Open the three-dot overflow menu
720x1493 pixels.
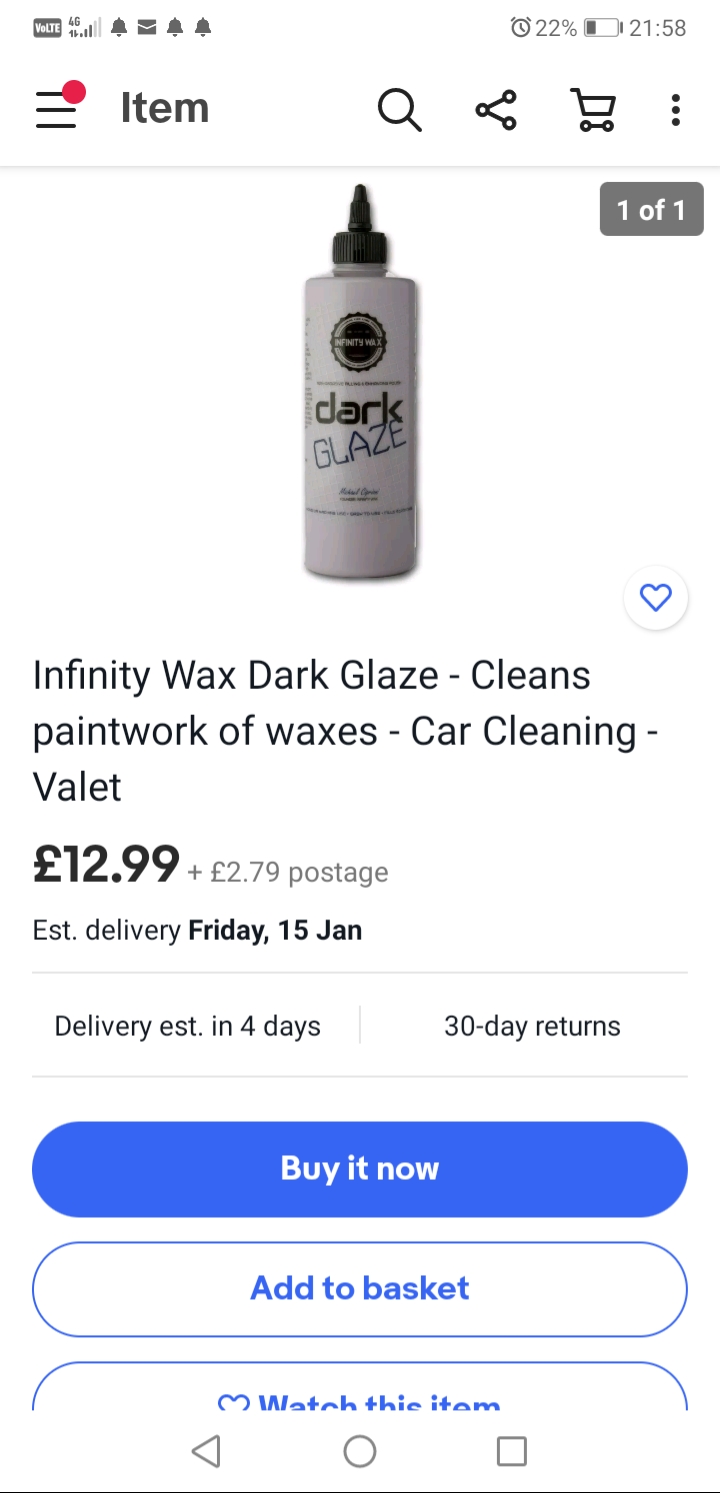click(x=676, y=109)
